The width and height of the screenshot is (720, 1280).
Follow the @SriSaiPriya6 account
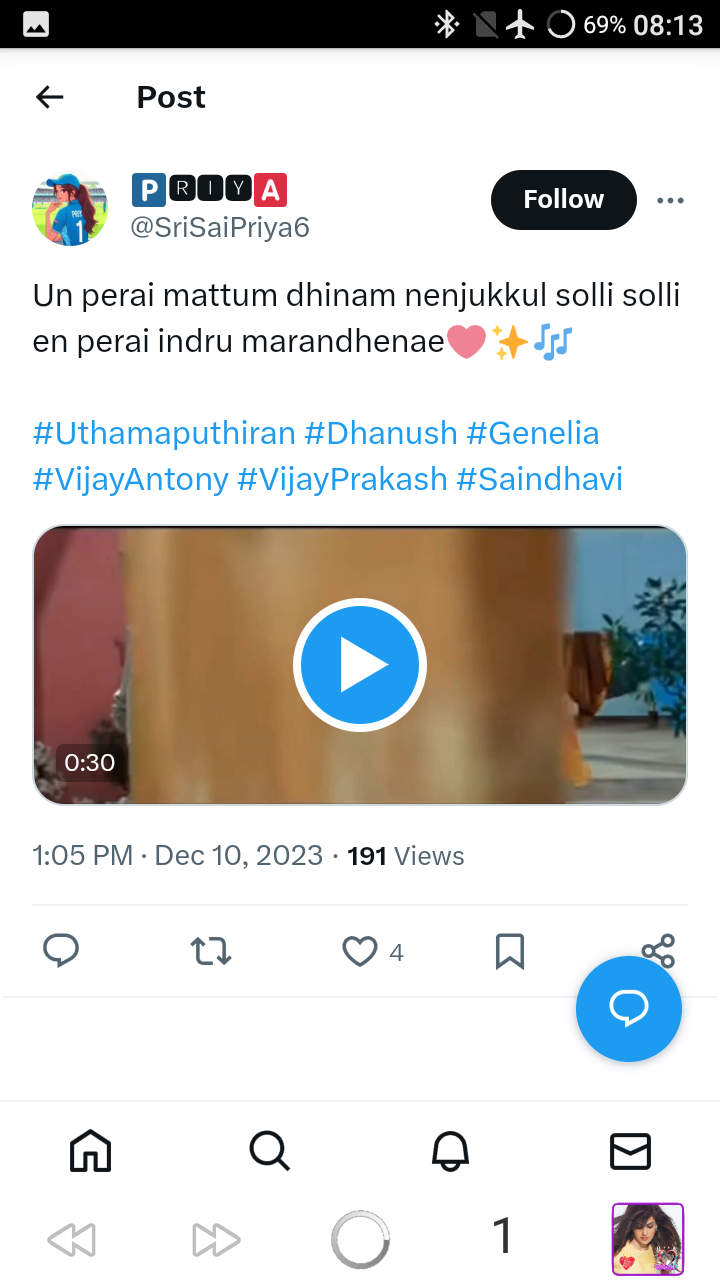pyautogui.click(x=563, y=200)
